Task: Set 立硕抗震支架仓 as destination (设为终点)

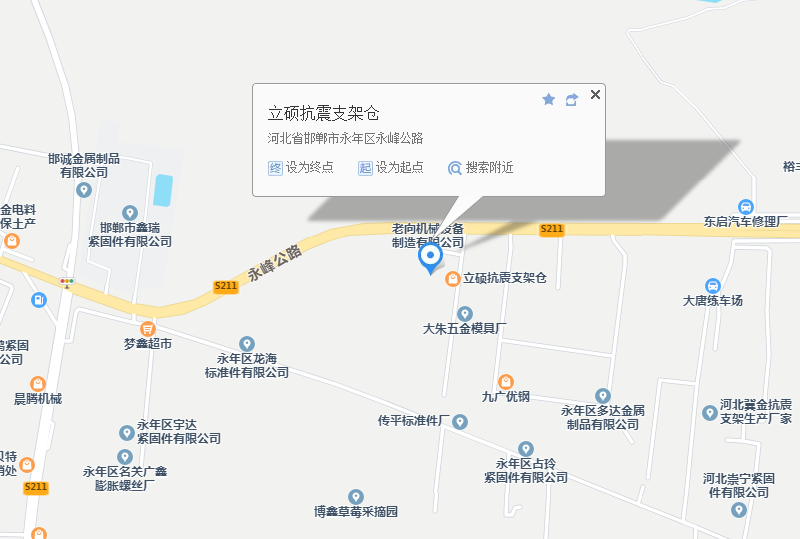Action: point(301,168)
